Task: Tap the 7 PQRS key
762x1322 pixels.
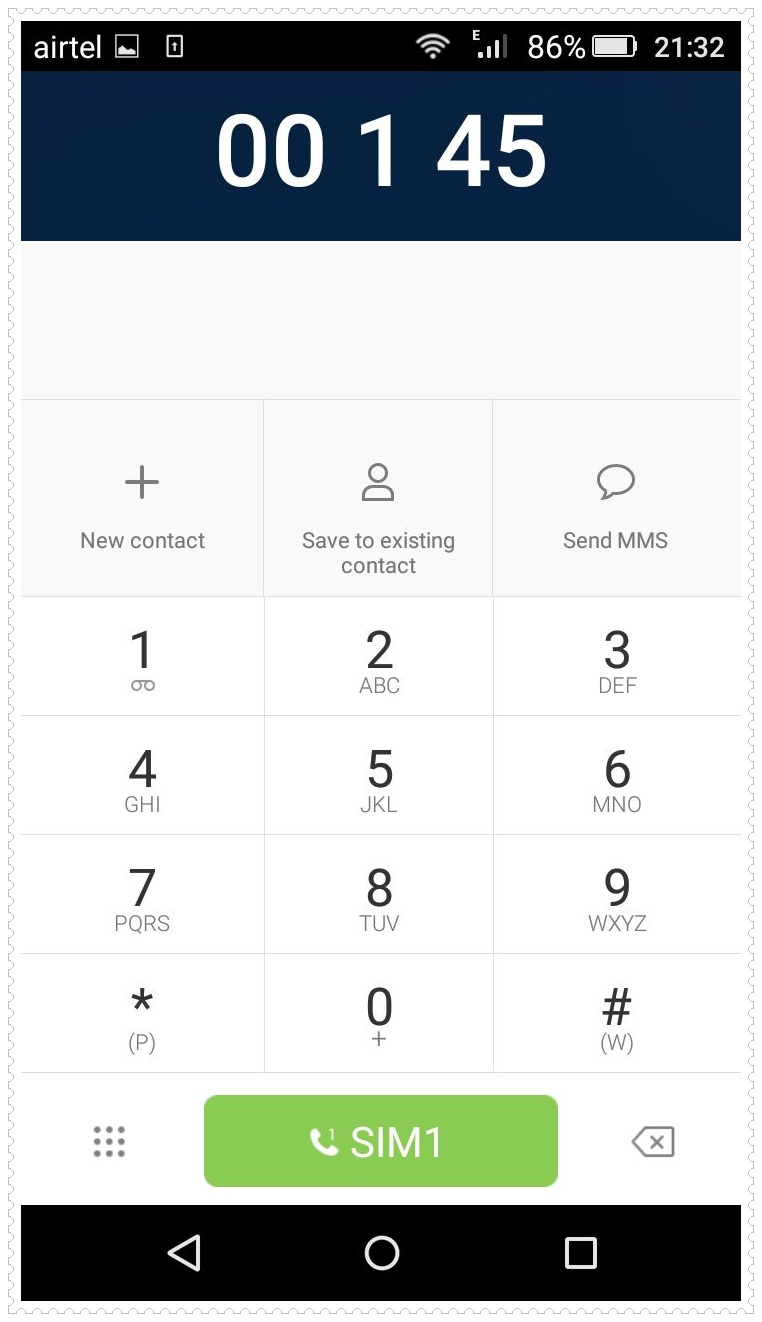Action: click(142, 895)
